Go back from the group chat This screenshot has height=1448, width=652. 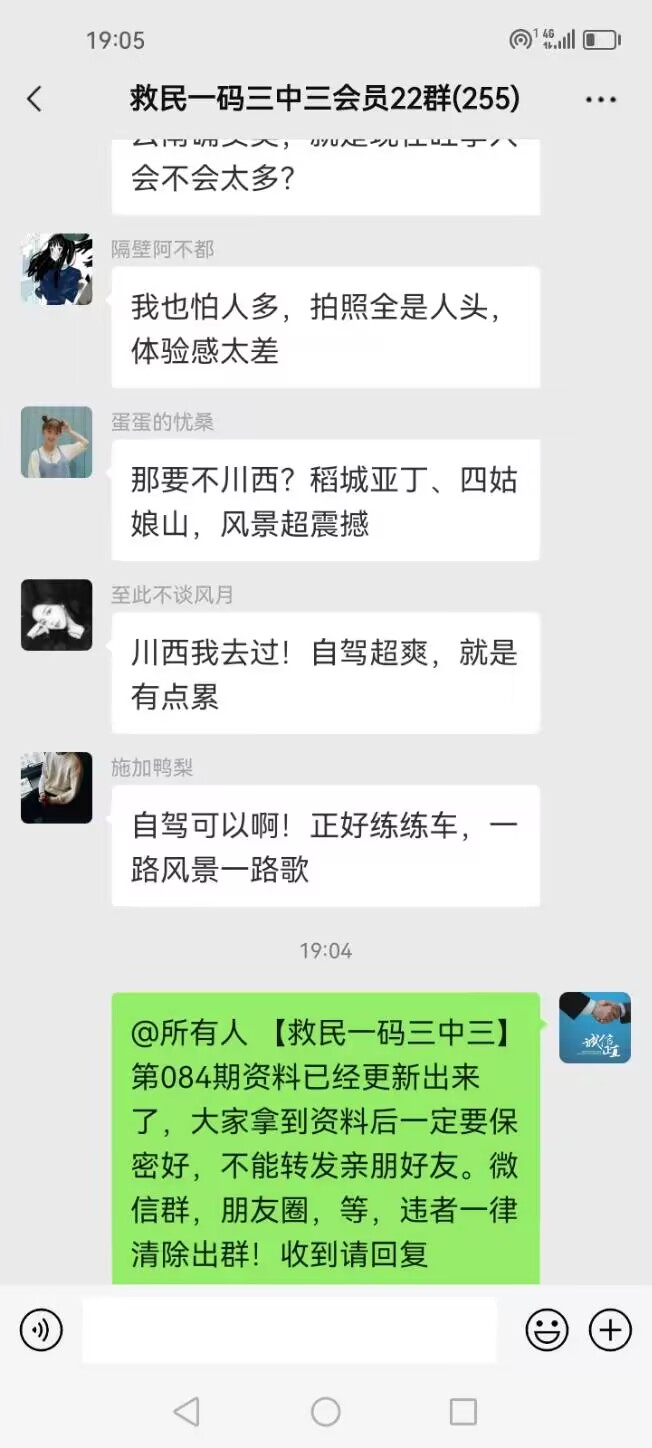(34, 99)
